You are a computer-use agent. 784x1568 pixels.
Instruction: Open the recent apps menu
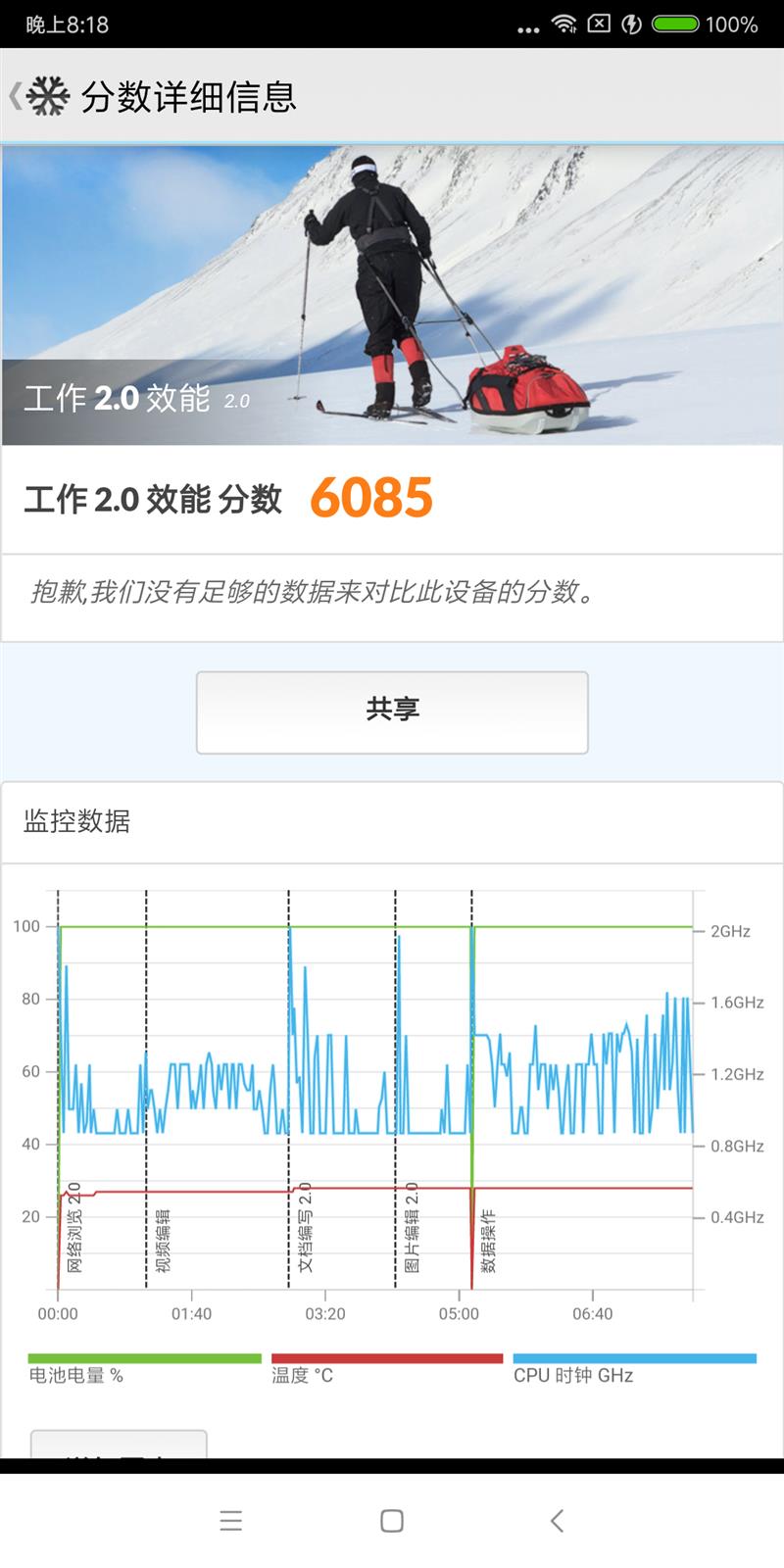point(231,1520)
